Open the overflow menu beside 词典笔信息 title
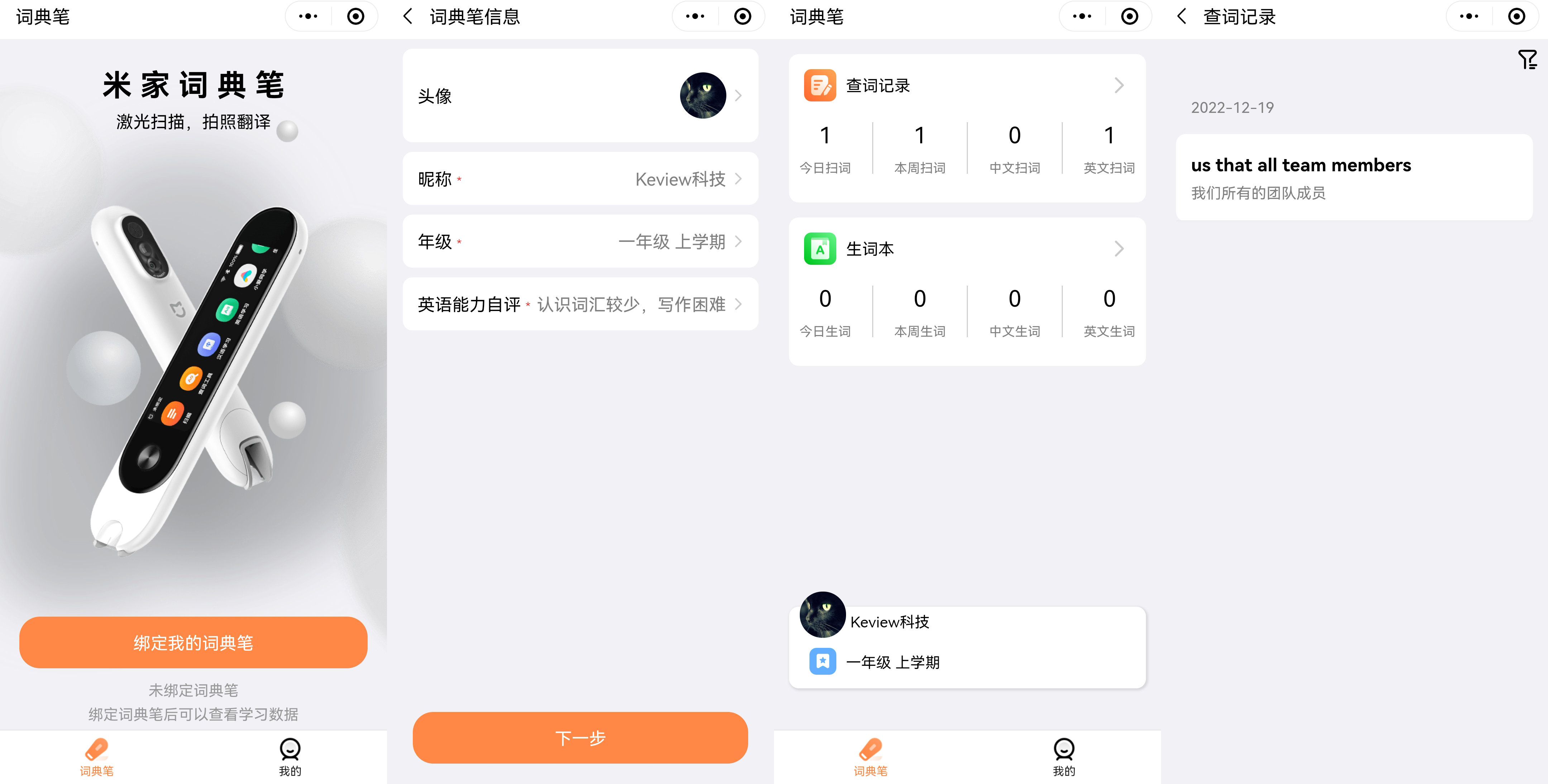The width and height of the screenshot is (1548, 784). point(695,16)
